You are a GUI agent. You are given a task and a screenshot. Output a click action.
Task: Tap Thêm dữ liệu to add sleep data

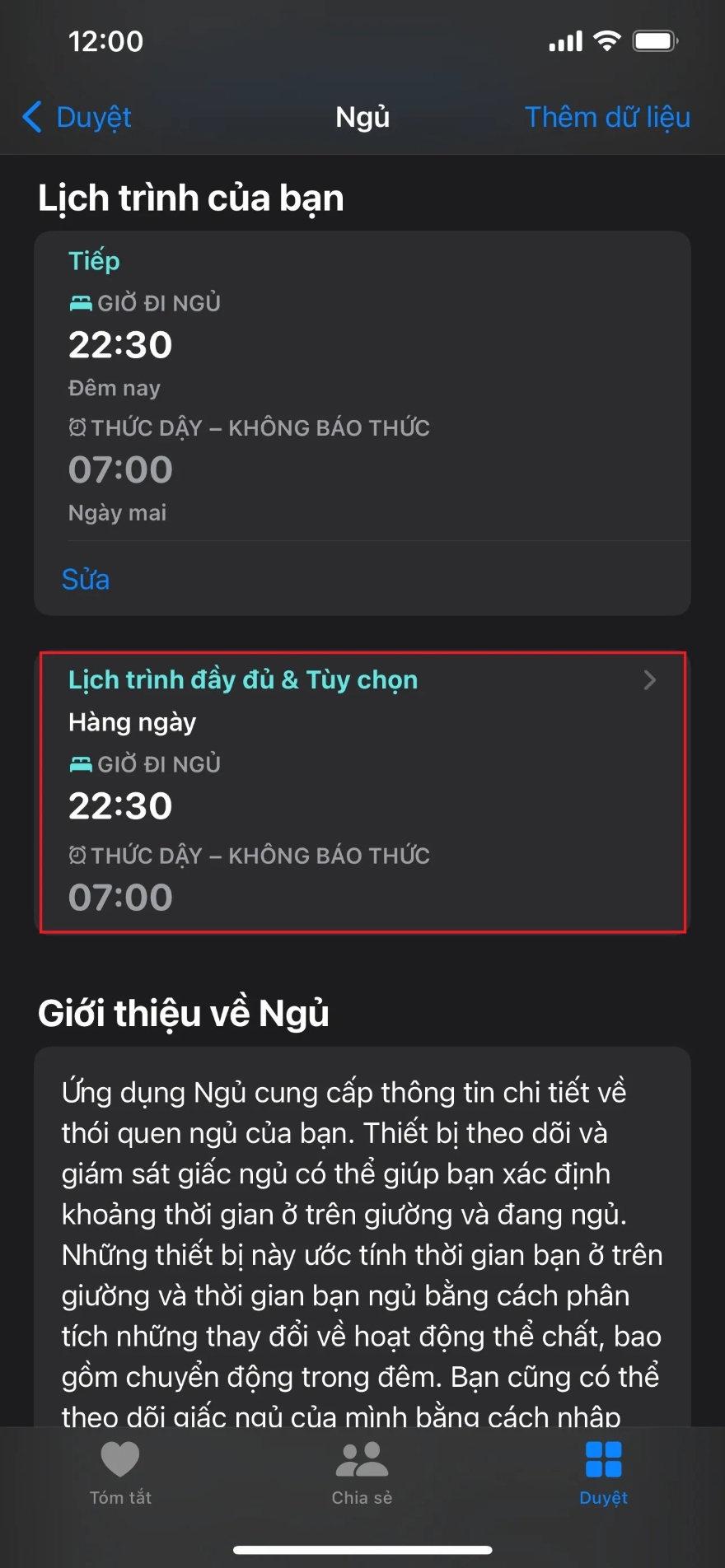click(608, 117)
